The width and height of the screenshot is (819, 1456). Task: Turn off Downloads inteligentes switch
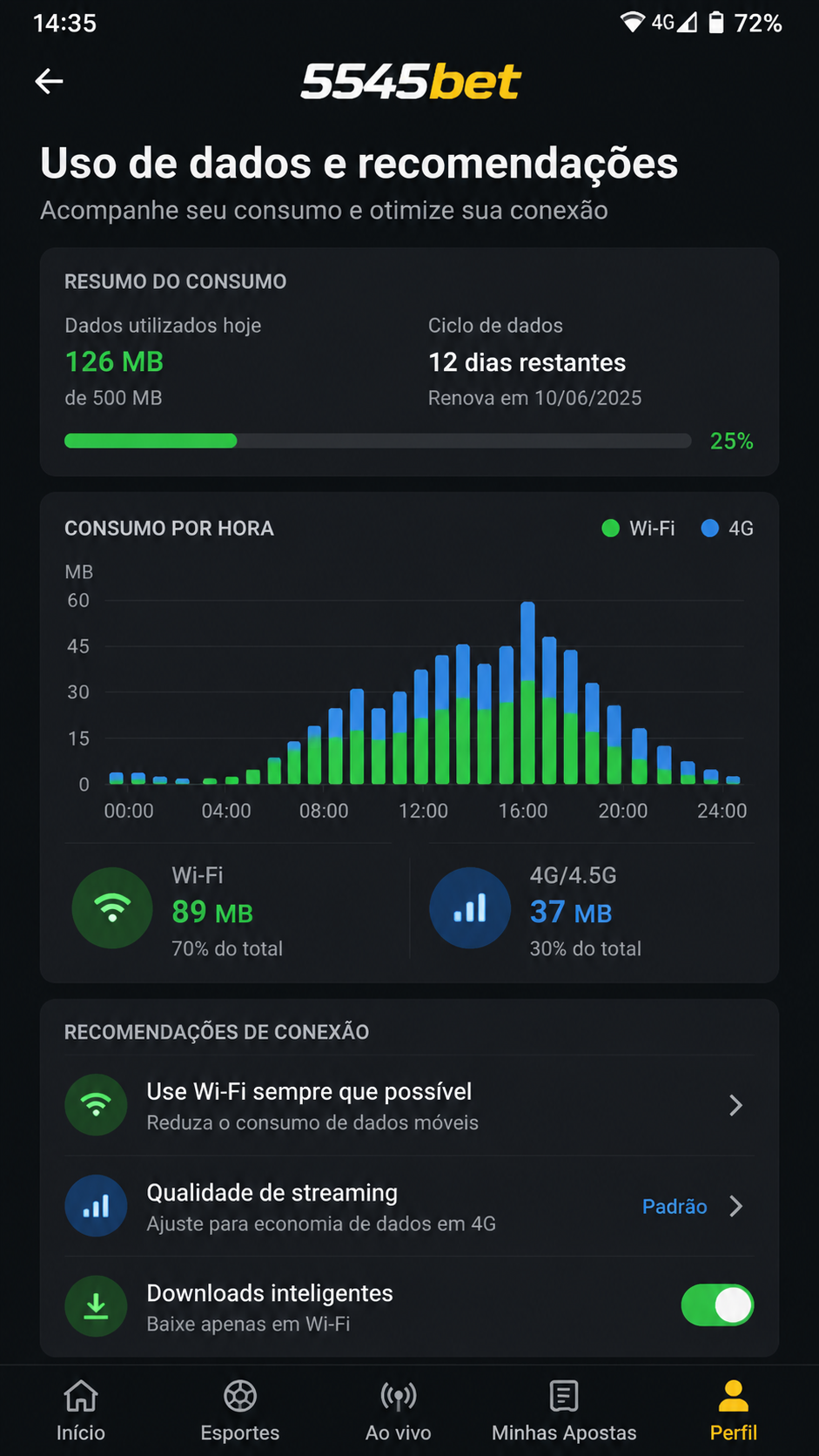(717, 1305)
